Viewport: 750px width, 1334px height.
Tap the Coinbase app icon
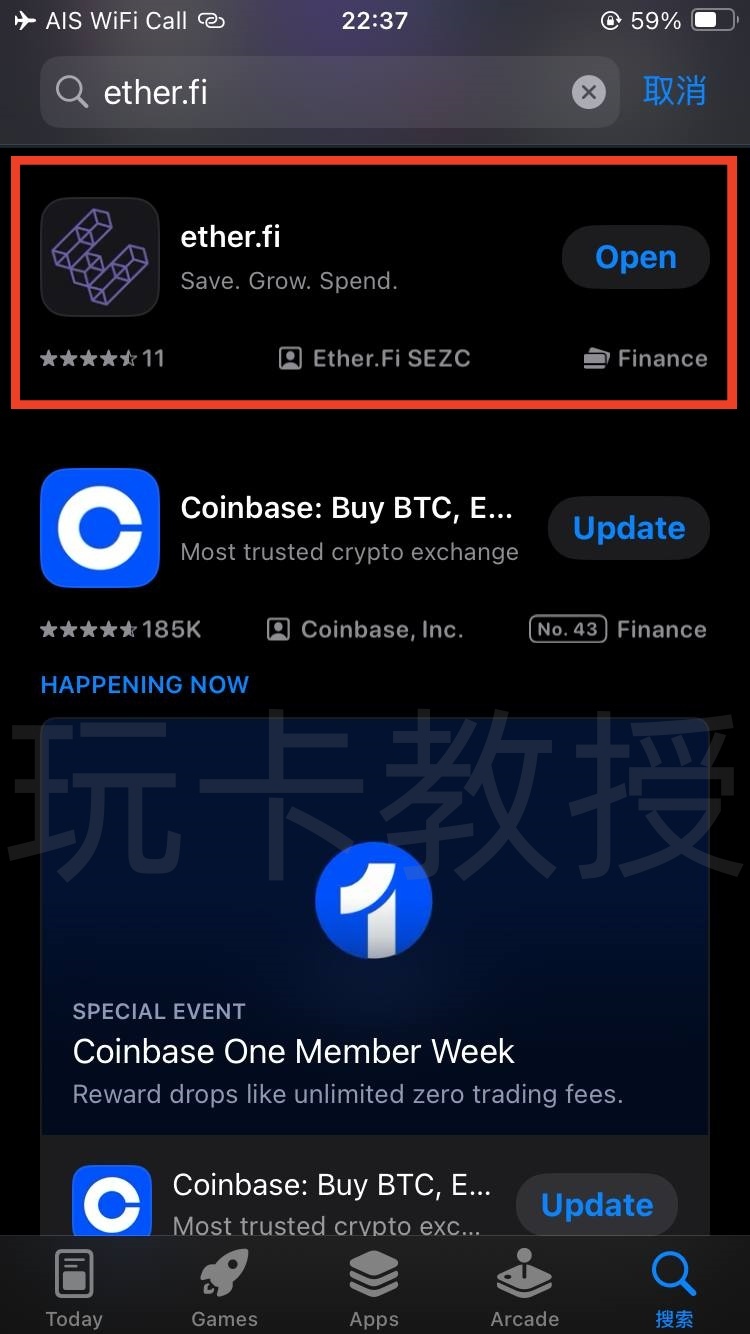[100, 528]
